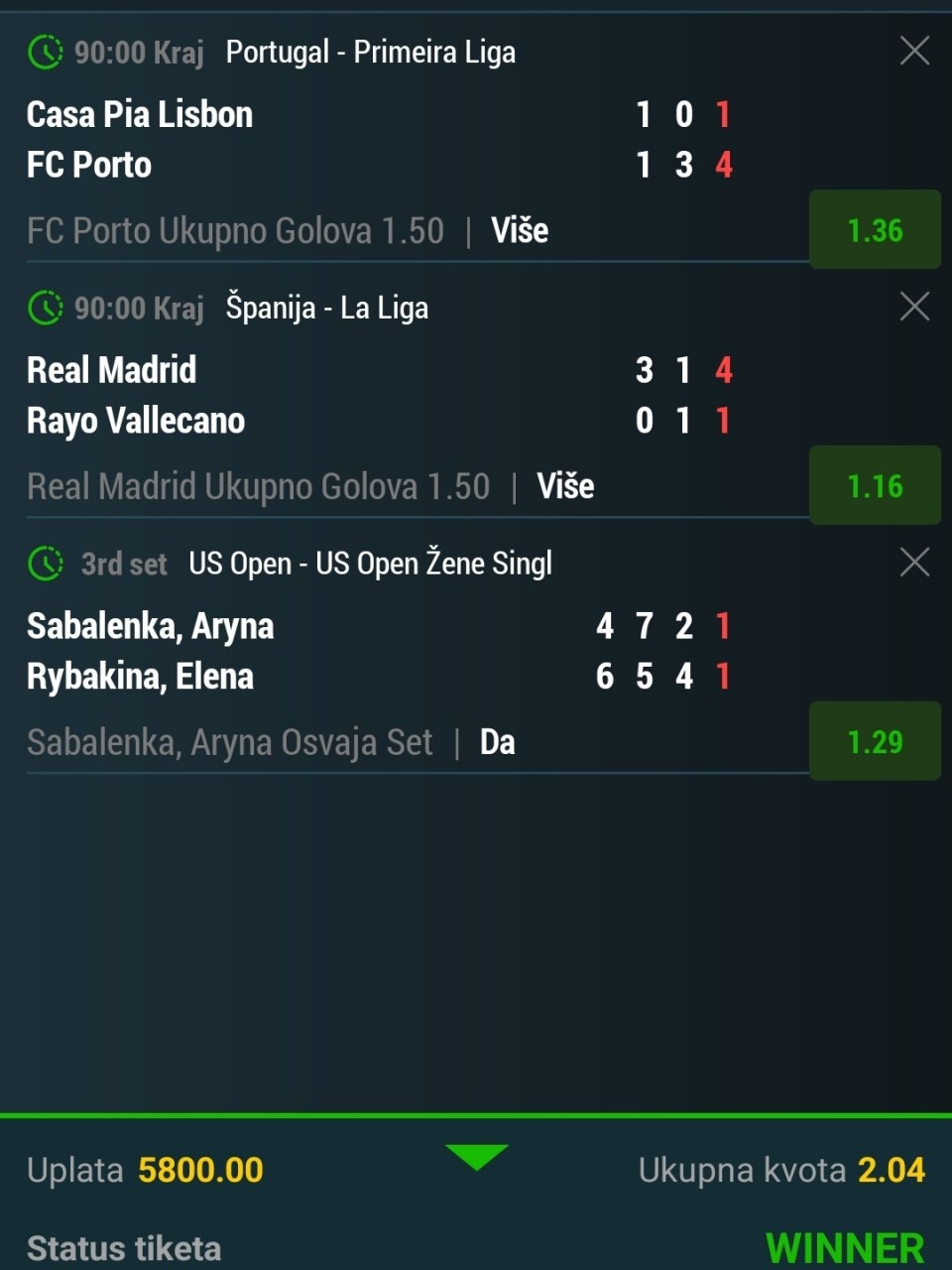
Task: Collapse the ticket with the green arrow
Action: pyautogui.click(x=477, y=1157)
